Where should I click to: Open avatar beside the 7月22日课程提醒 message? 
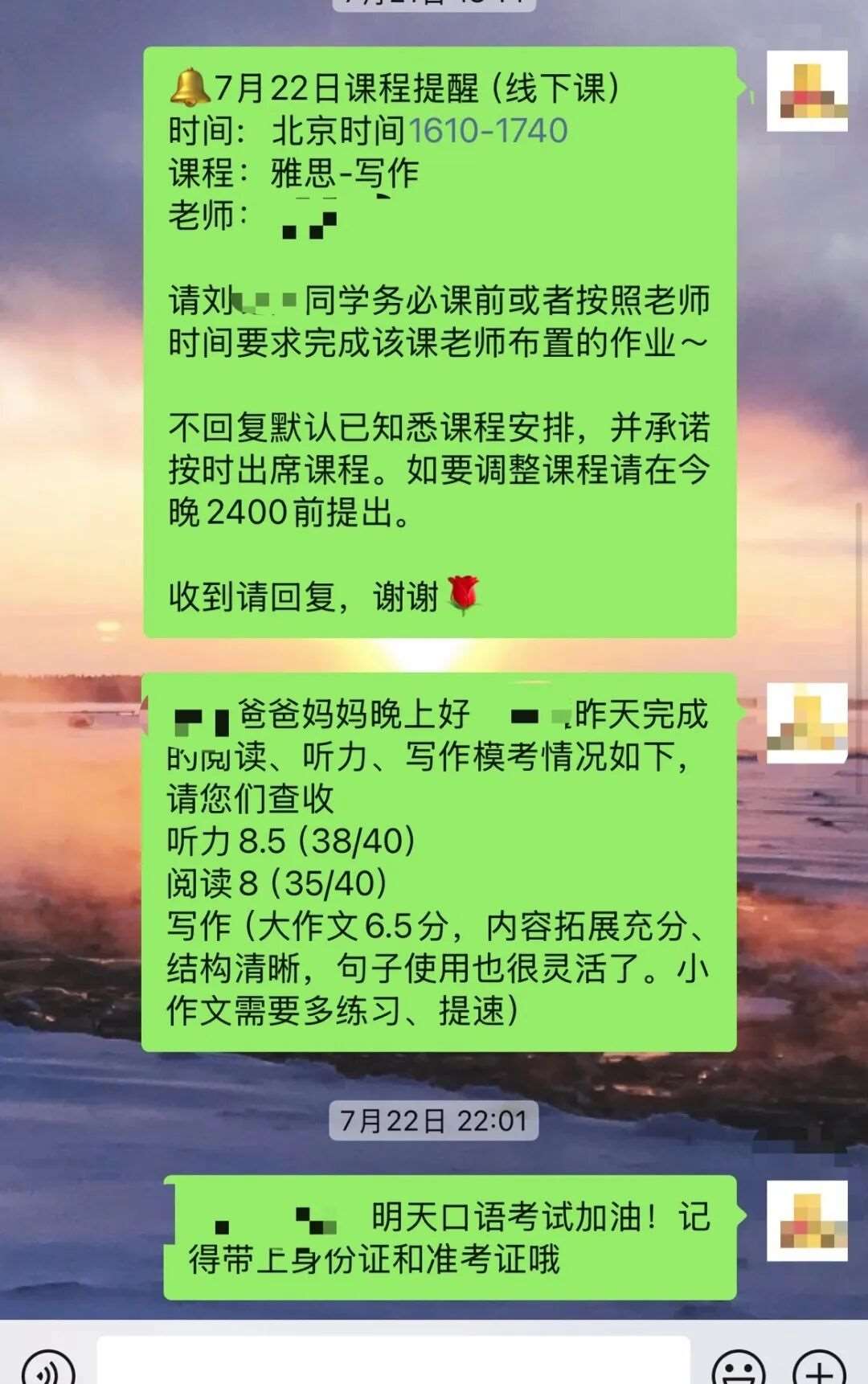coord(807,91)
